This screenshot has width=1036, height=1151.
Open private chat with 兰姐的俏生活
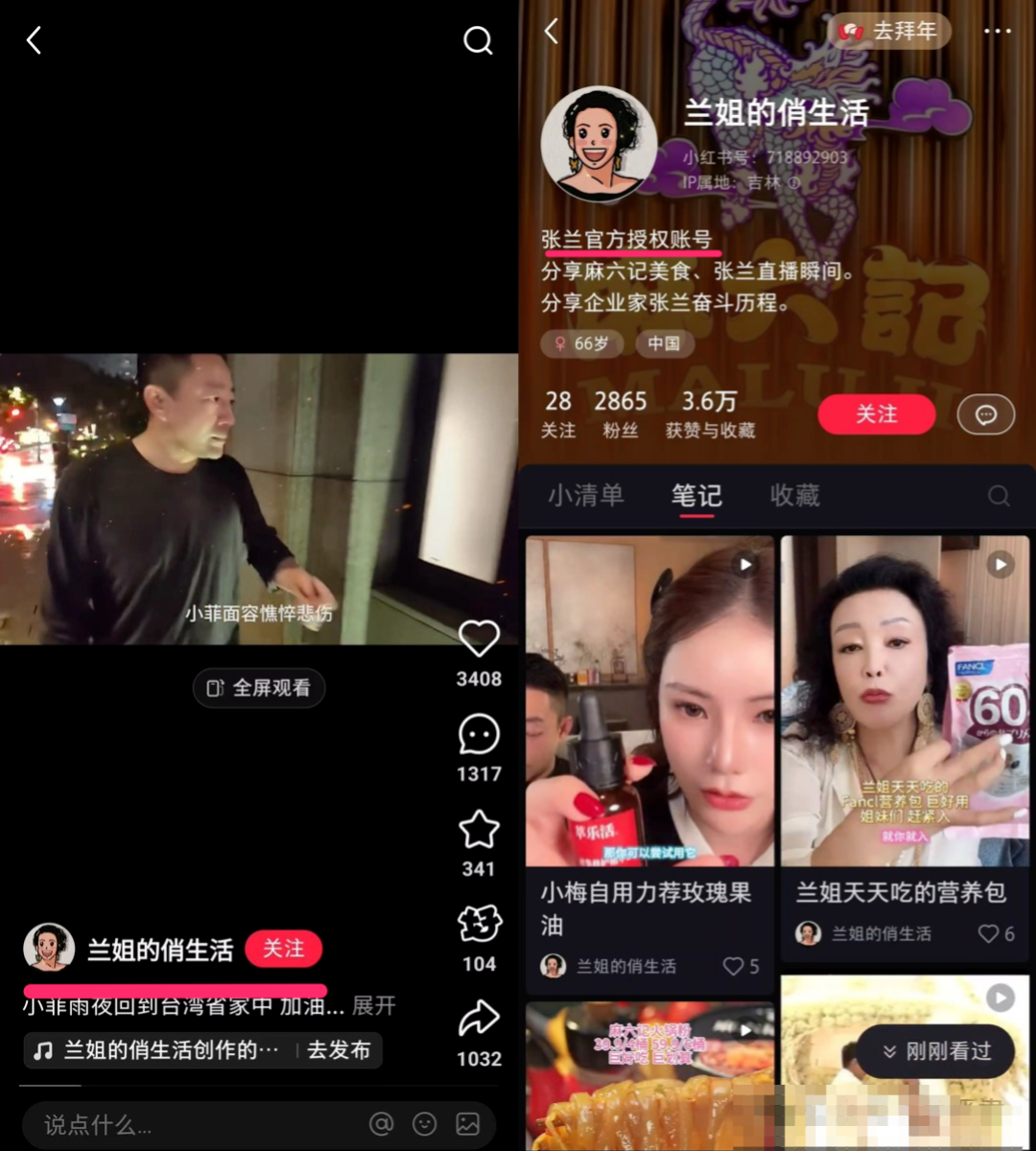[x=986, y=414]
